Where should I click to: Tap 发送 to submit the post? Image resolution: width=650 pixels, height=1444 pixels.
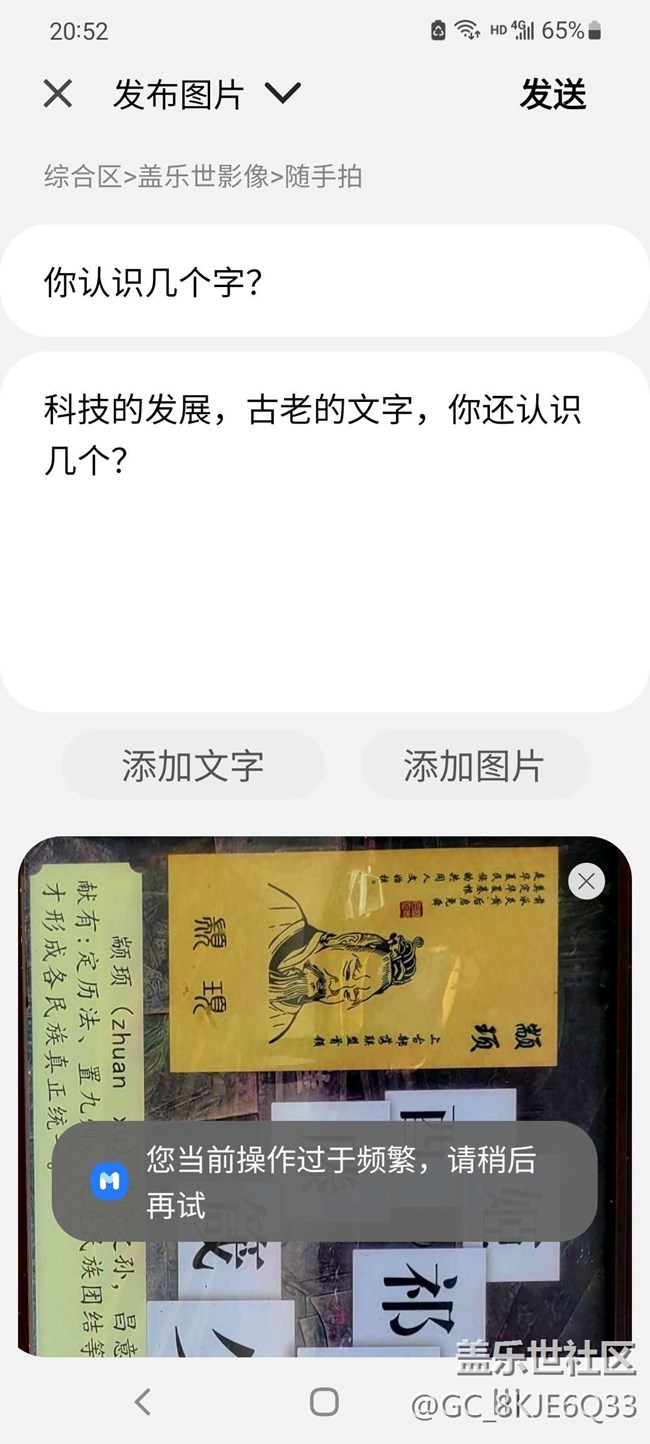(x=552, y=94)
